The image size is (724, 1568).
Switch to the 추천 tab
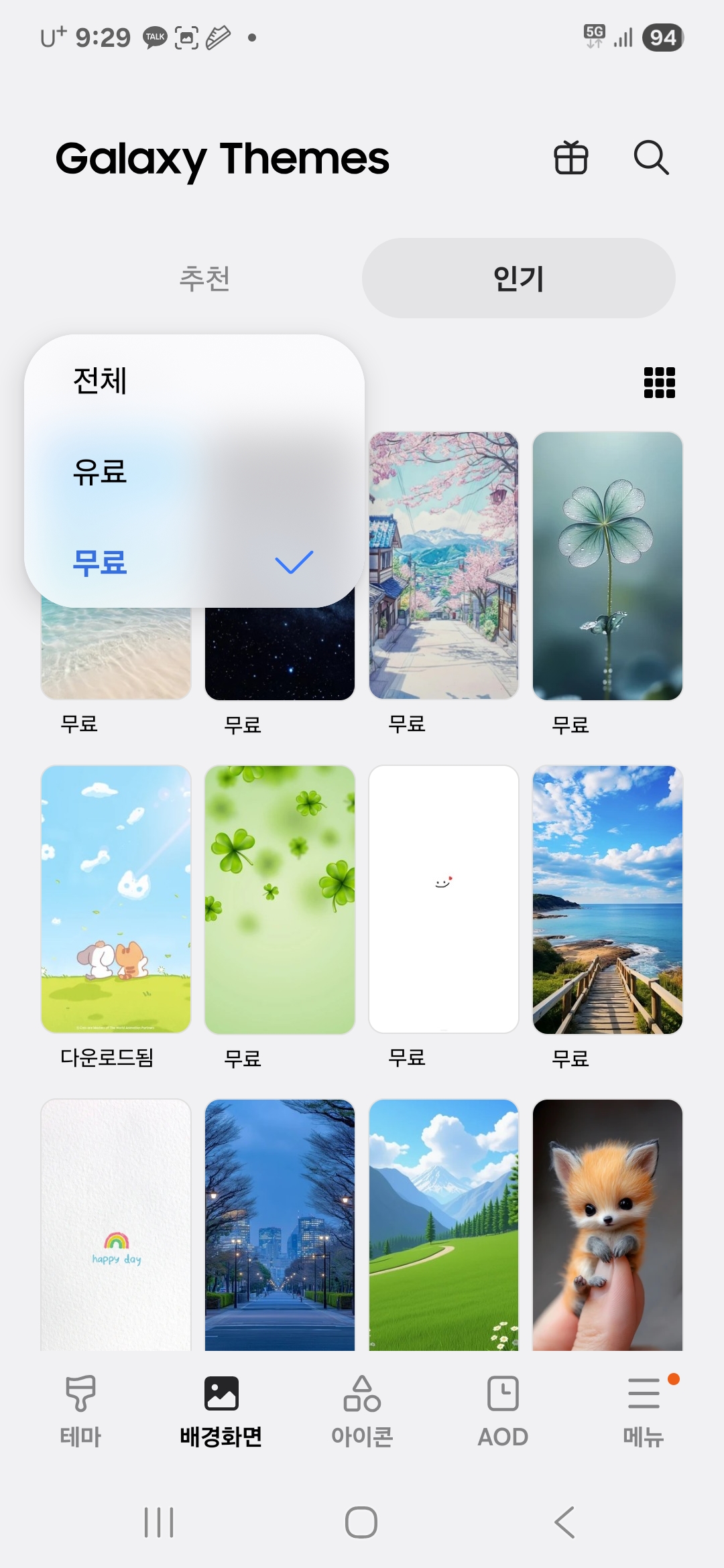204,278
